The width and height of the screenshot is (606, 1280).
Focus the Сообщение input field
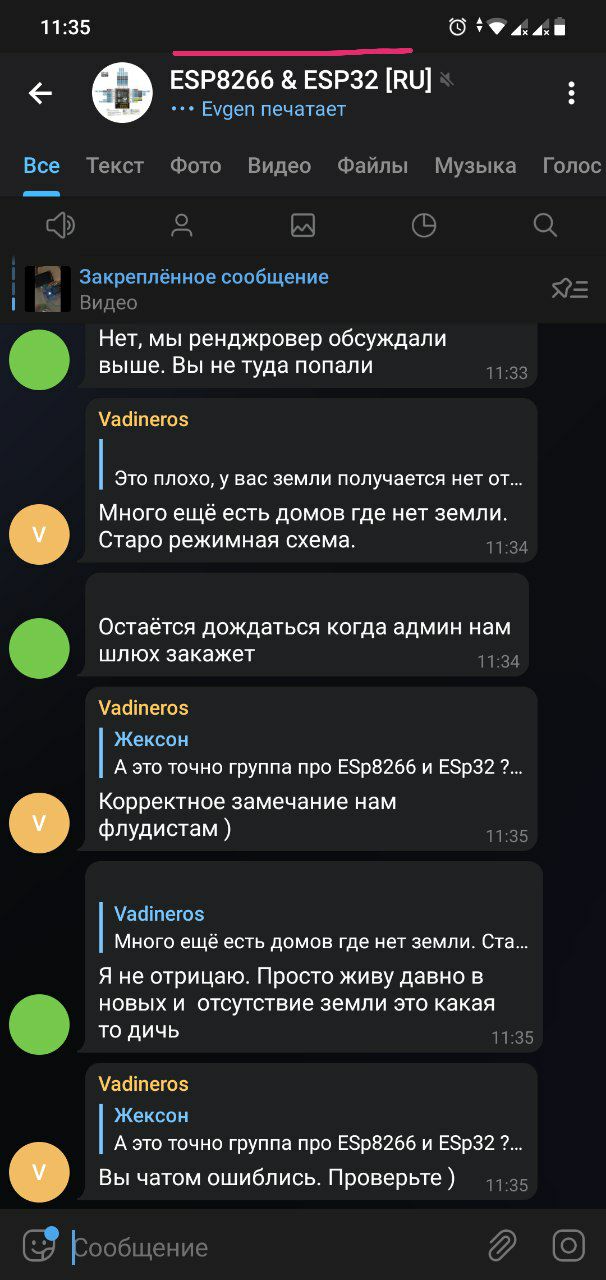click(x=270, y=1247)
